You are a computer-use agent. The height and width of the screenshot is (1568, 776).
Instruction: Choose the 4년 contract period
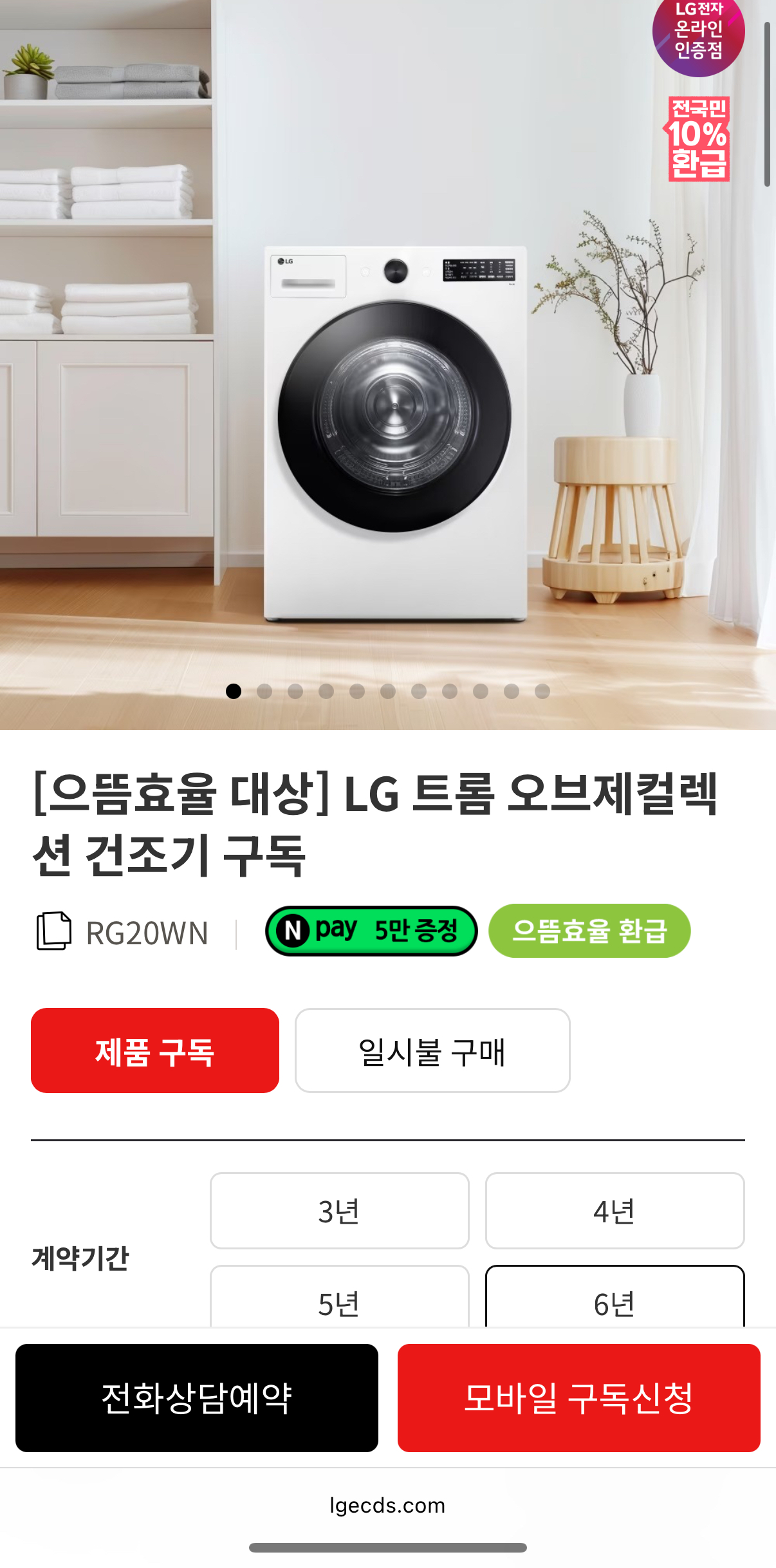point(614,1210)
